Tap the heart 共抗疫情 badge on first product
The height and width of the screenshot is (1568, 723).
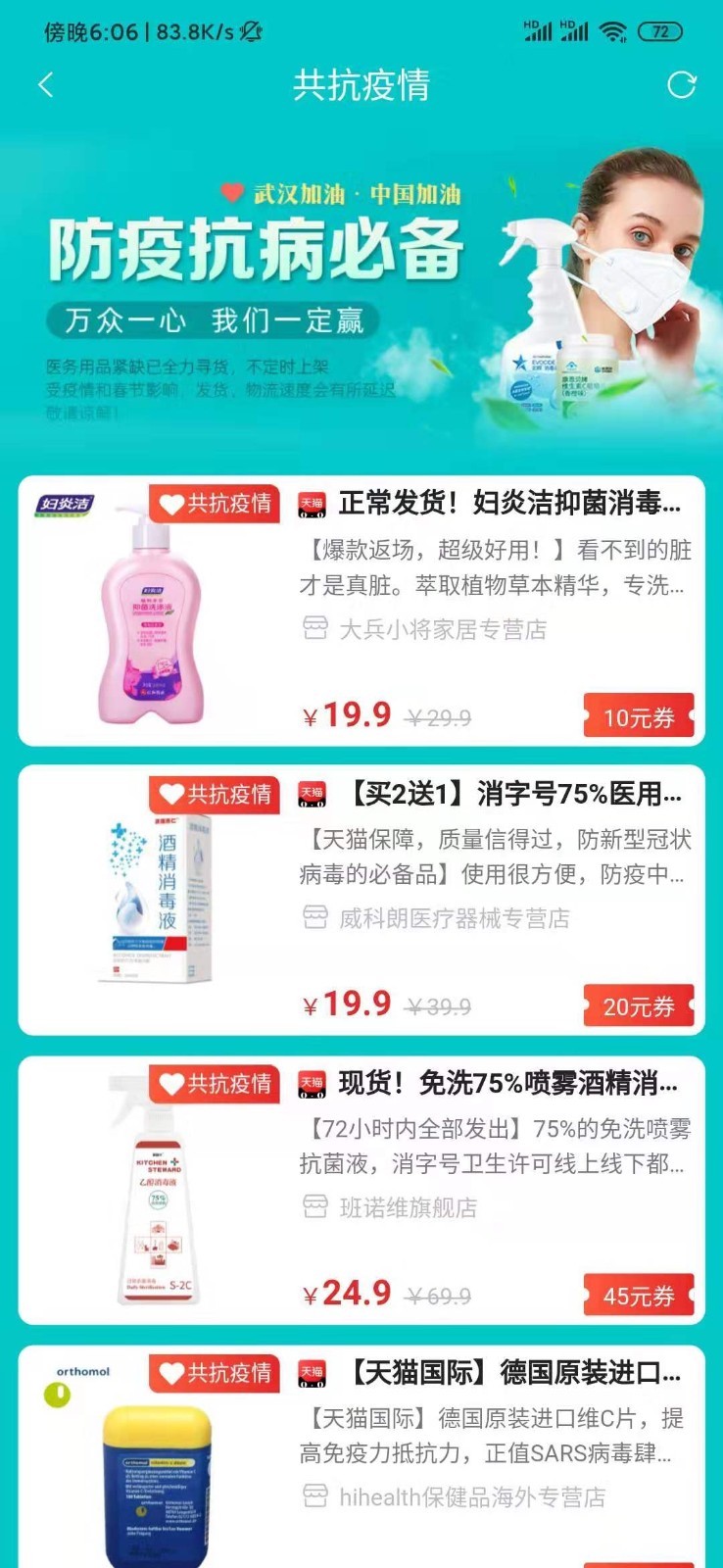(x=212, y=504)
